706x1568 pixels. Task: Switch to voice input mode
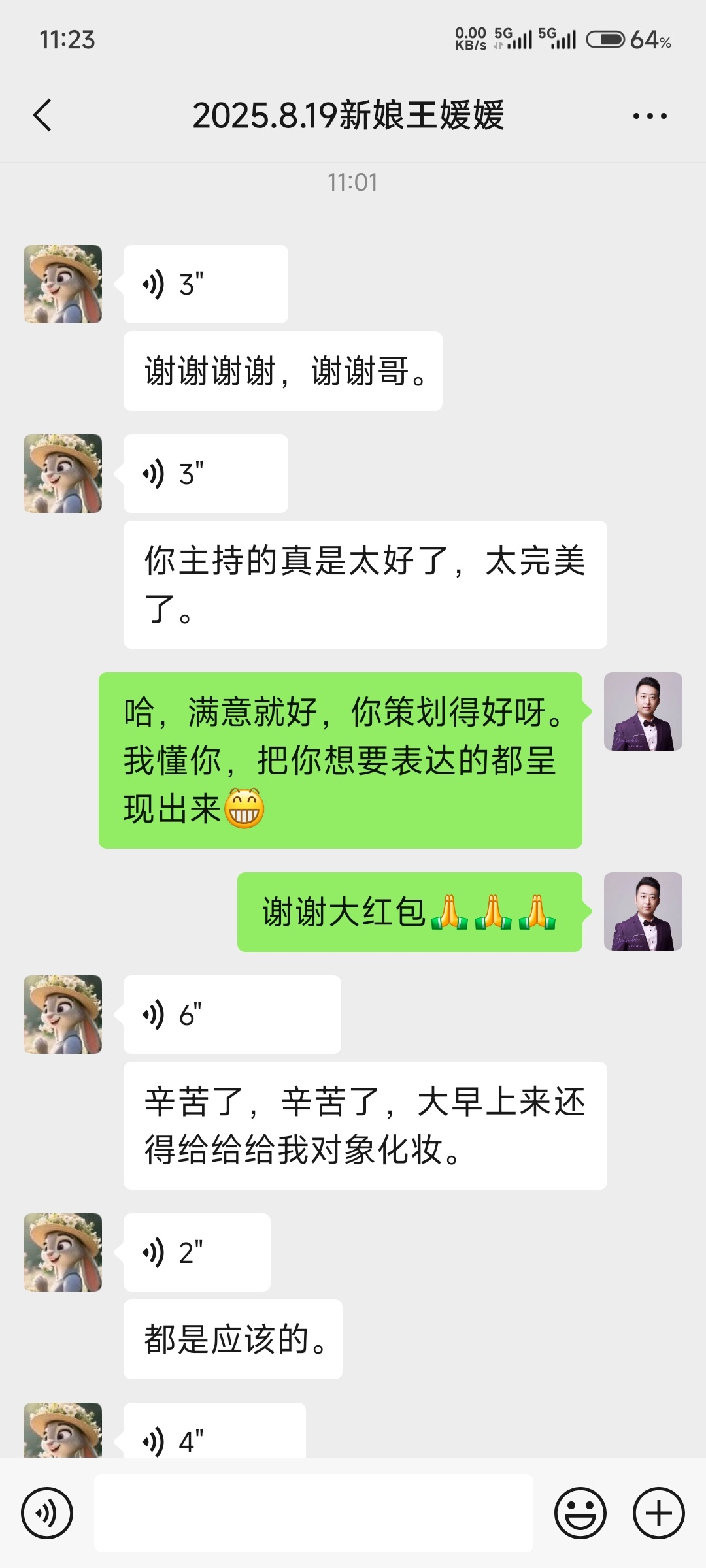pos(47,1513)
